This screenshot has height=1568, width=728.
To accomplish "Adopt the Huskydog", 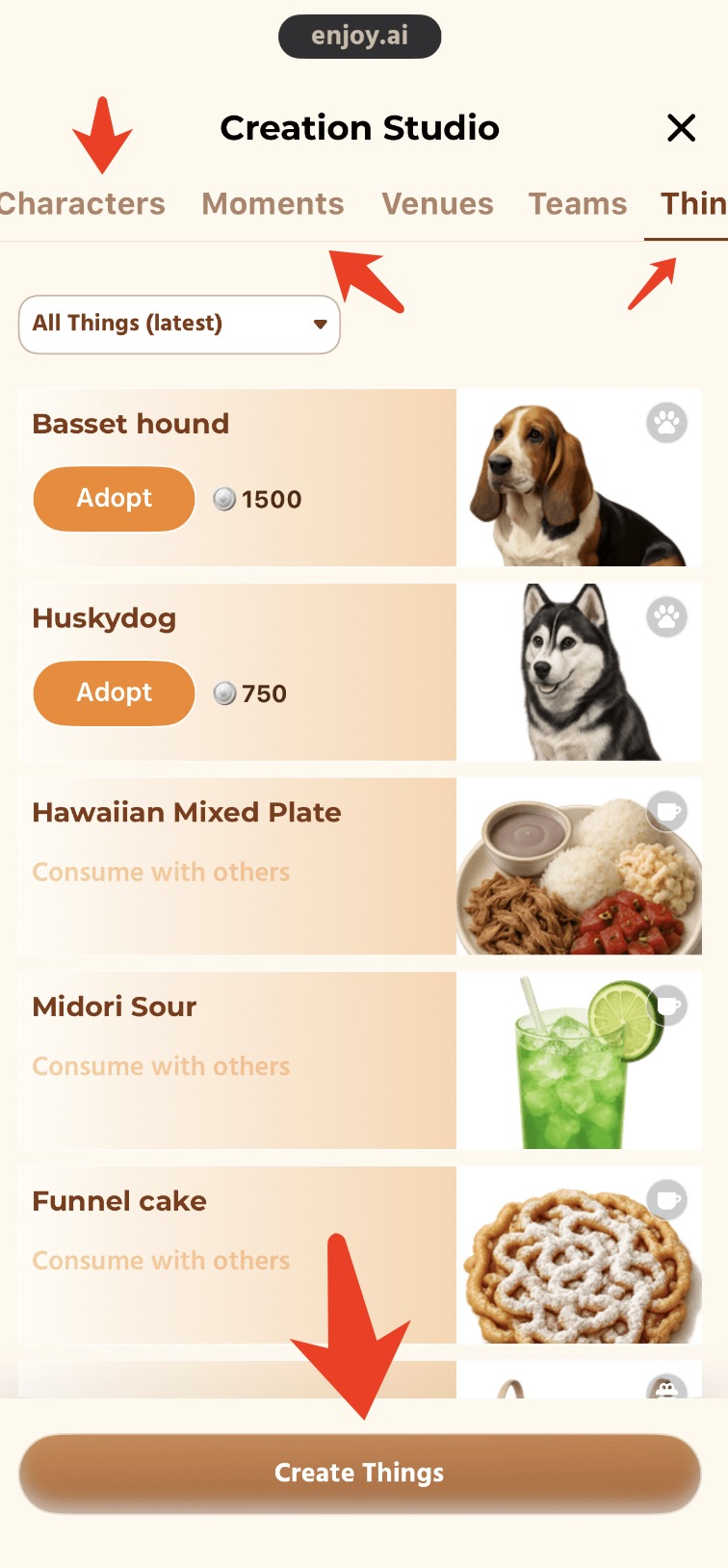I will click(x=115, y=693).
